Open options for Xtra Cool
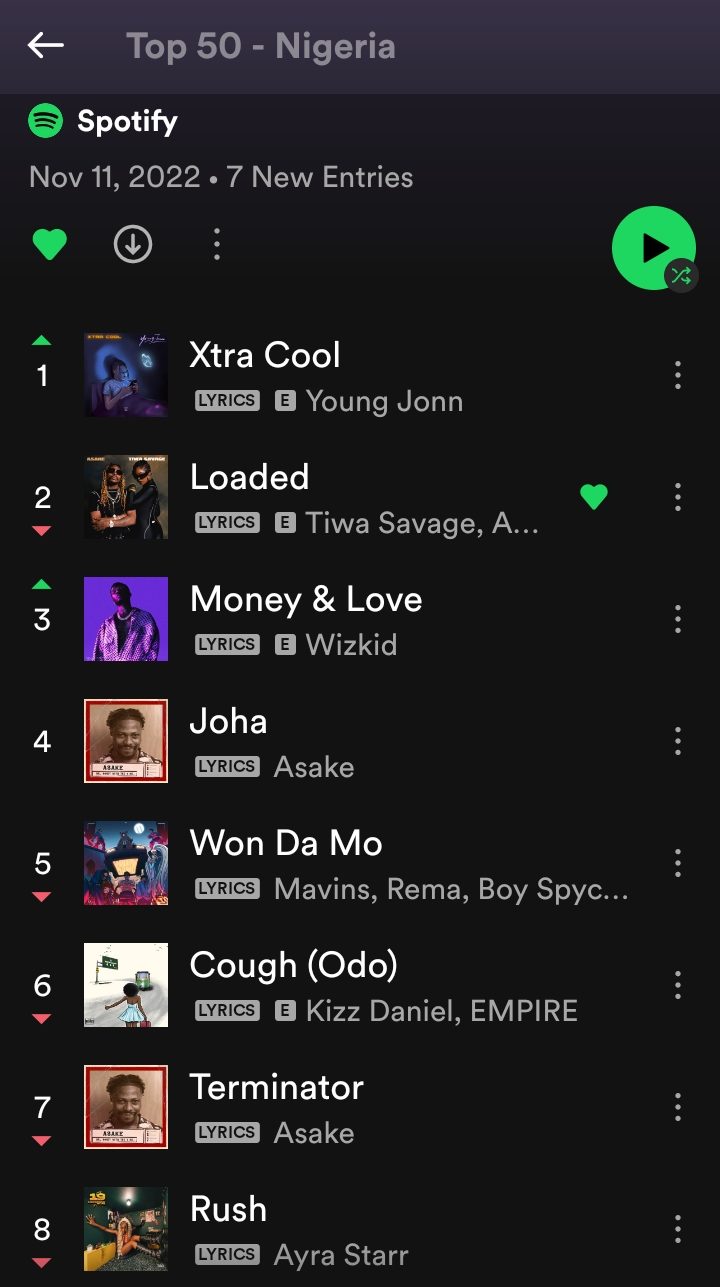This screenshot has width=720, height=1287. (x=678, y=376)
